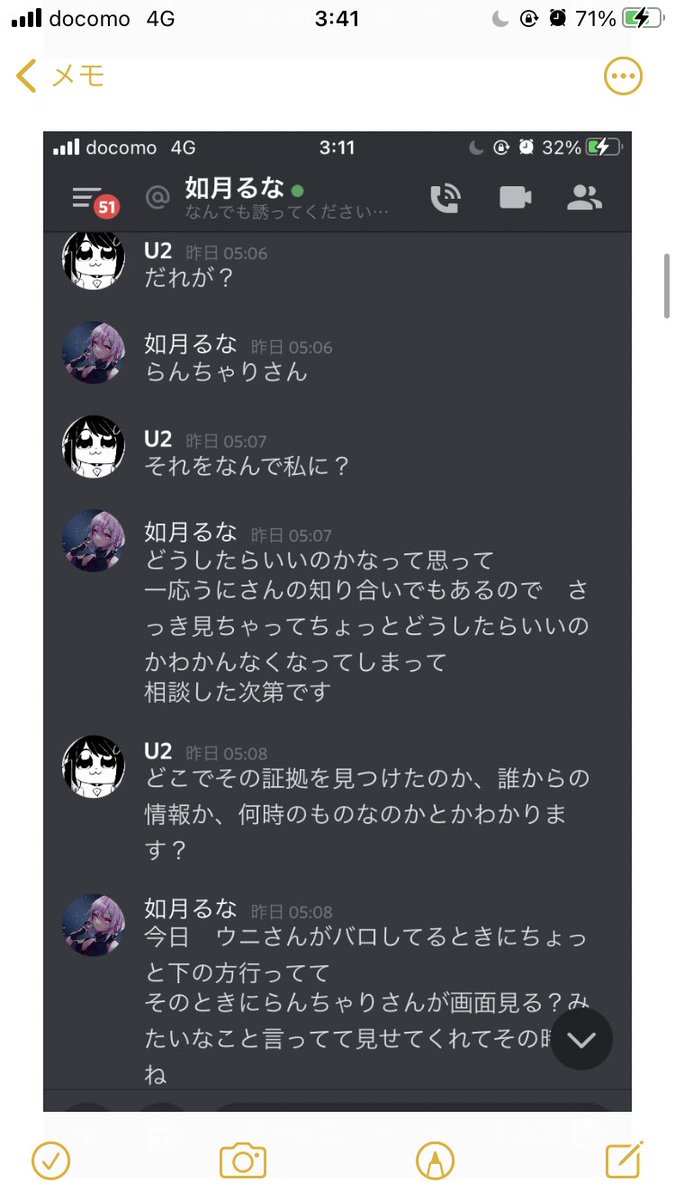Create a new note
675x1200 pixels.
pos(624,1159)
